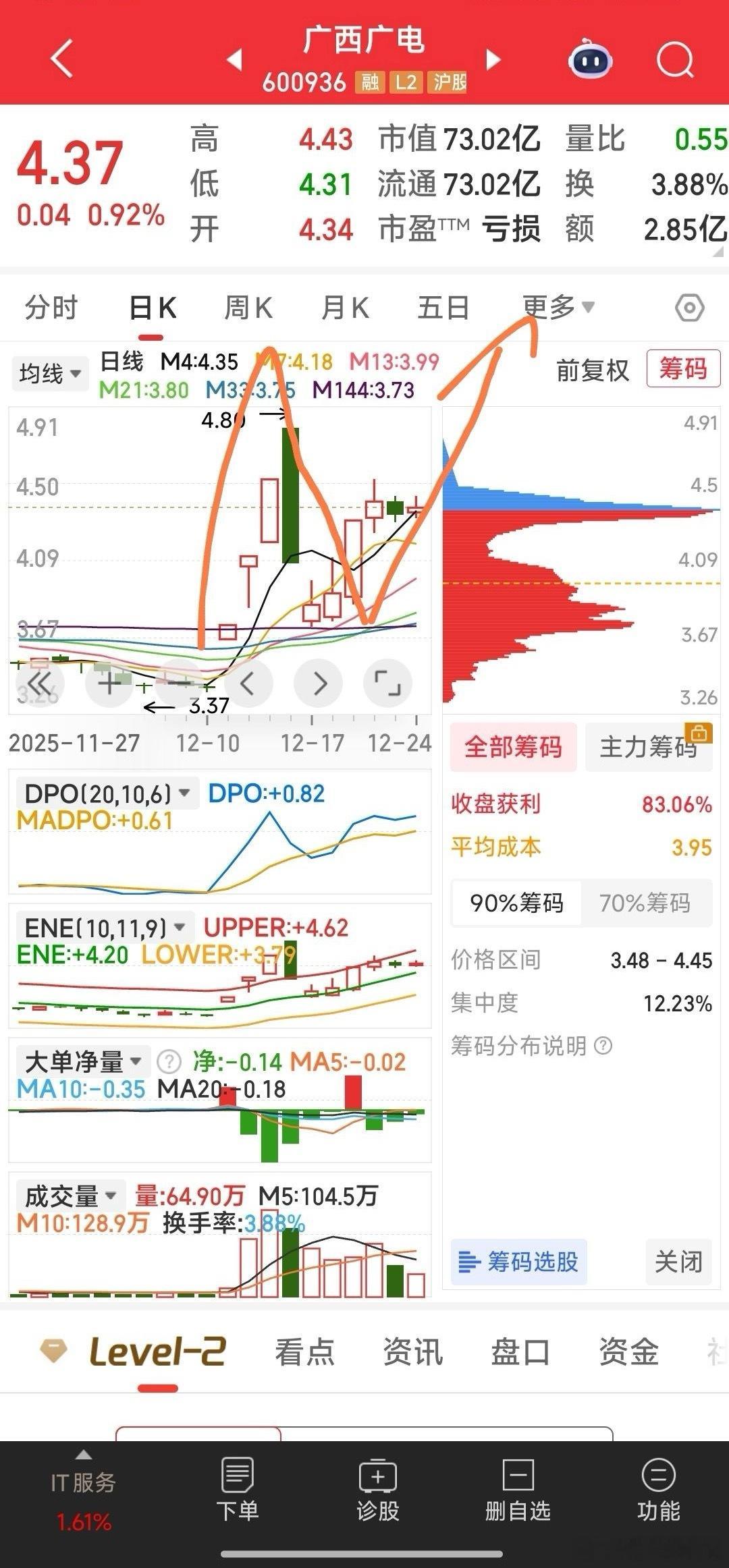Image resolution: width=729 pixels, height=1568 pixels.
Task: Expand the 更多 chart period dropdown
Action: (x=558, y=307)
